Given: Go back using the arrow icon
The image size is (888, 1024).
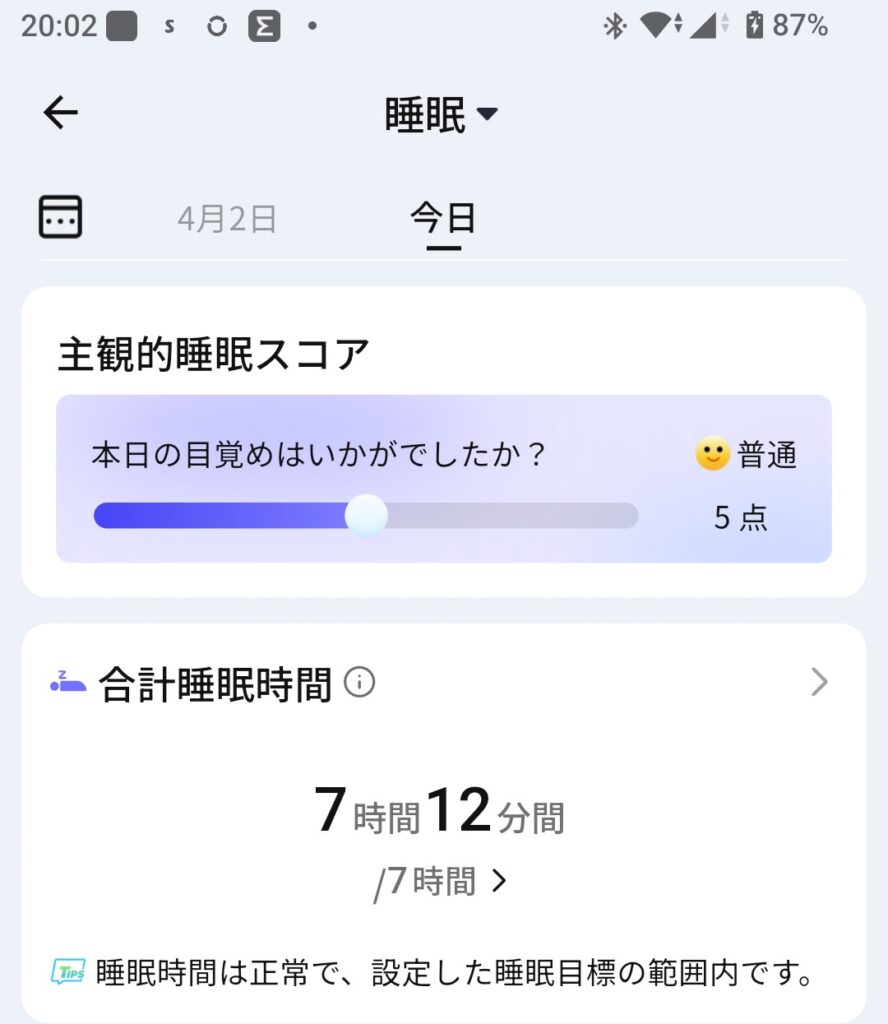Looking at the screenshot, I should [60, 114].
